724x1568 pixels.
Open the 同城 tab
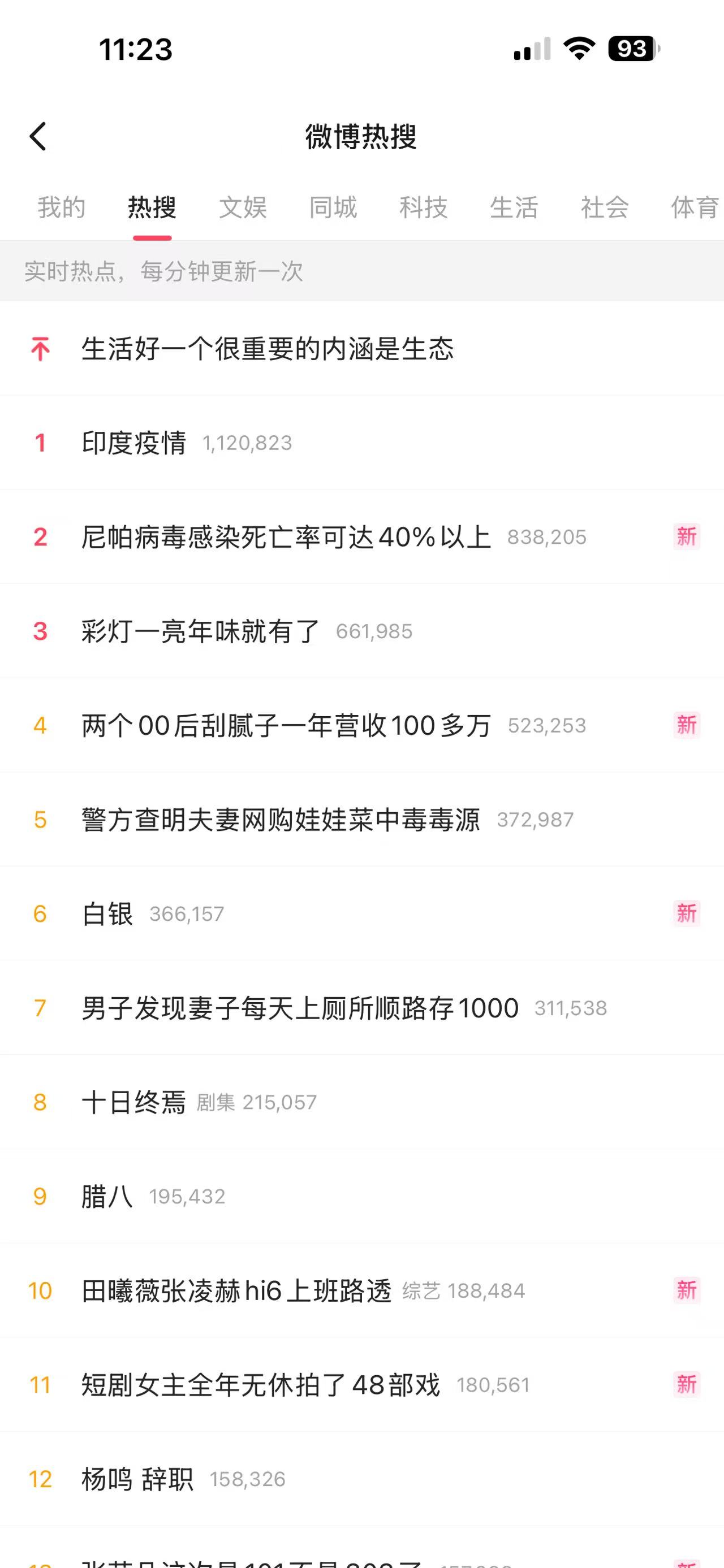333,207
